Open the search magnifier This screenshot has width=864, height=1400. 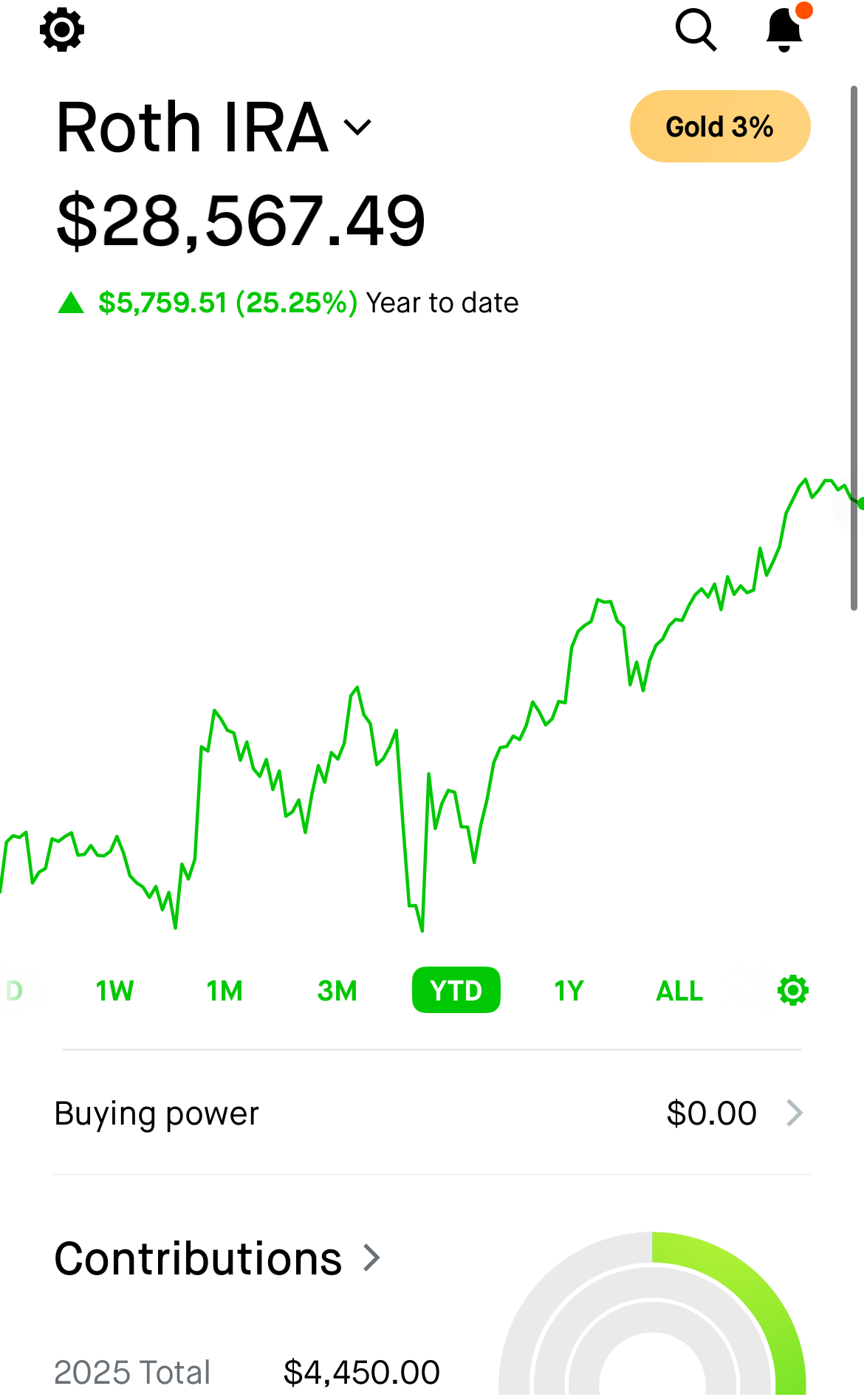tap(696, 30)
